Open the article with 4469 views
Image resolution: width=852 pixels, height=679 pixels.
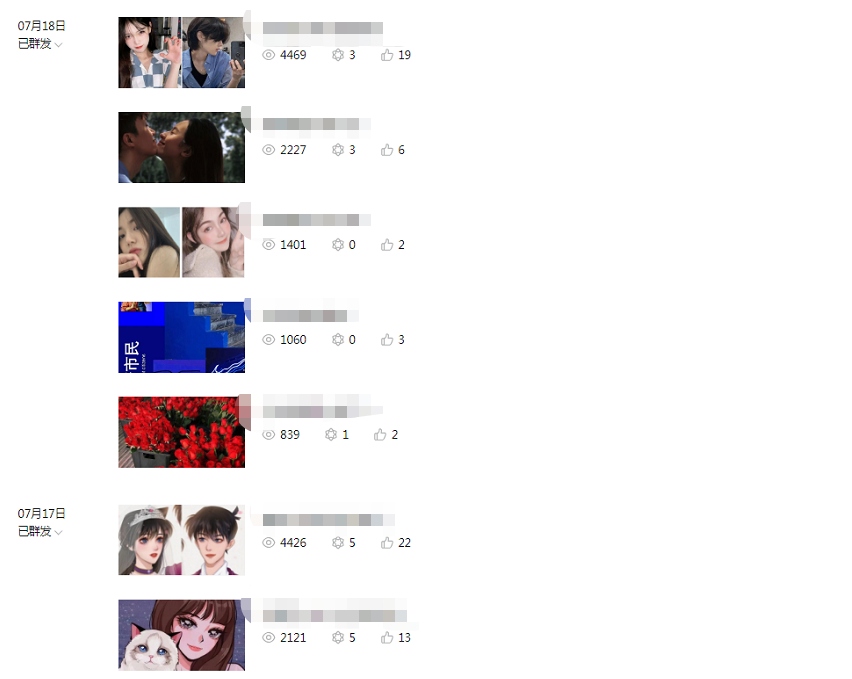[322, 29]
